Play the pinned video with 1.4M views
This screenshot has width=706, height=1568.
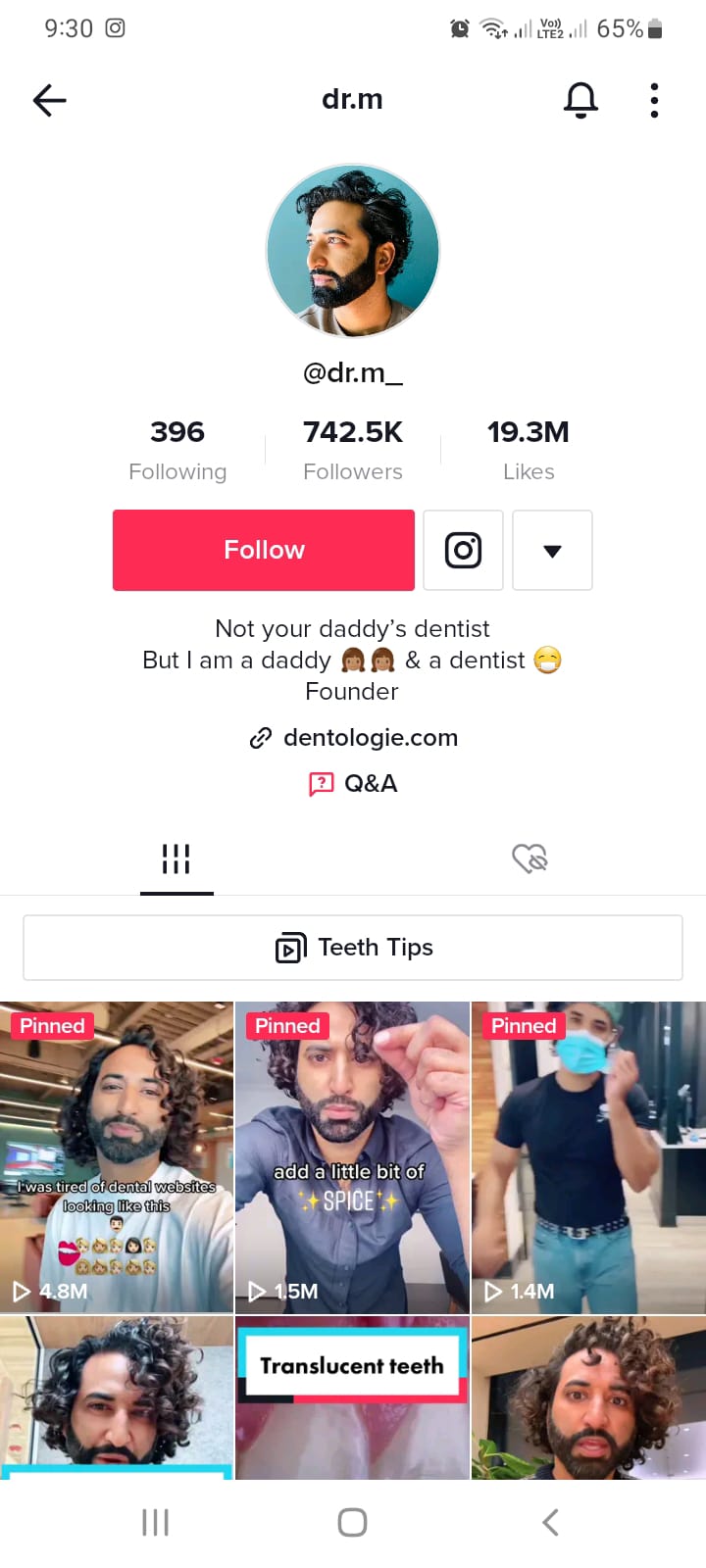point(588,1156)
